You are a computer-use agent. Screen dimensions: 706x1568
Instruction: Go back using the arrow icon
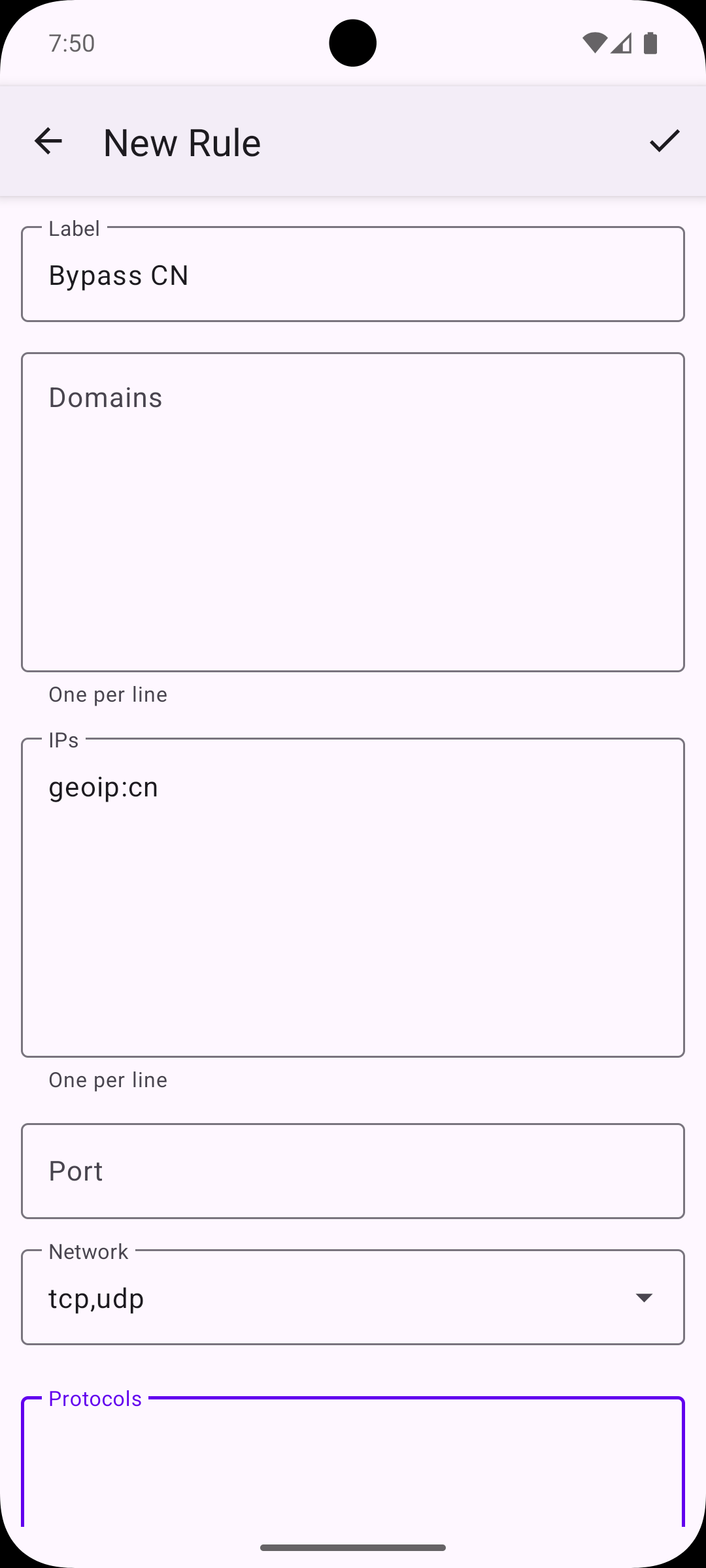tap(48, 141)
